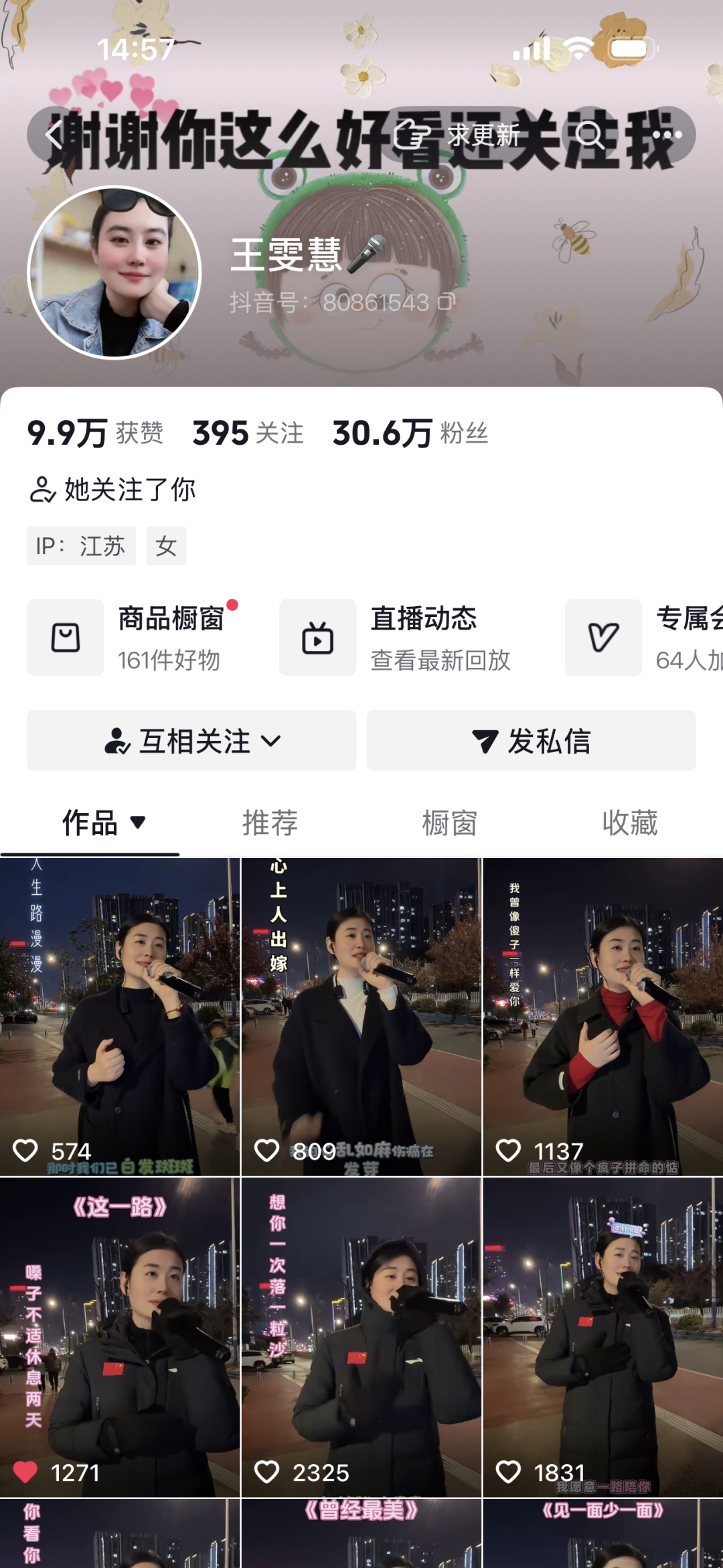The width and height of the screenshot is (723, 1568).
Task: Switch to the 收藏 tab
Action: (629, 823)
